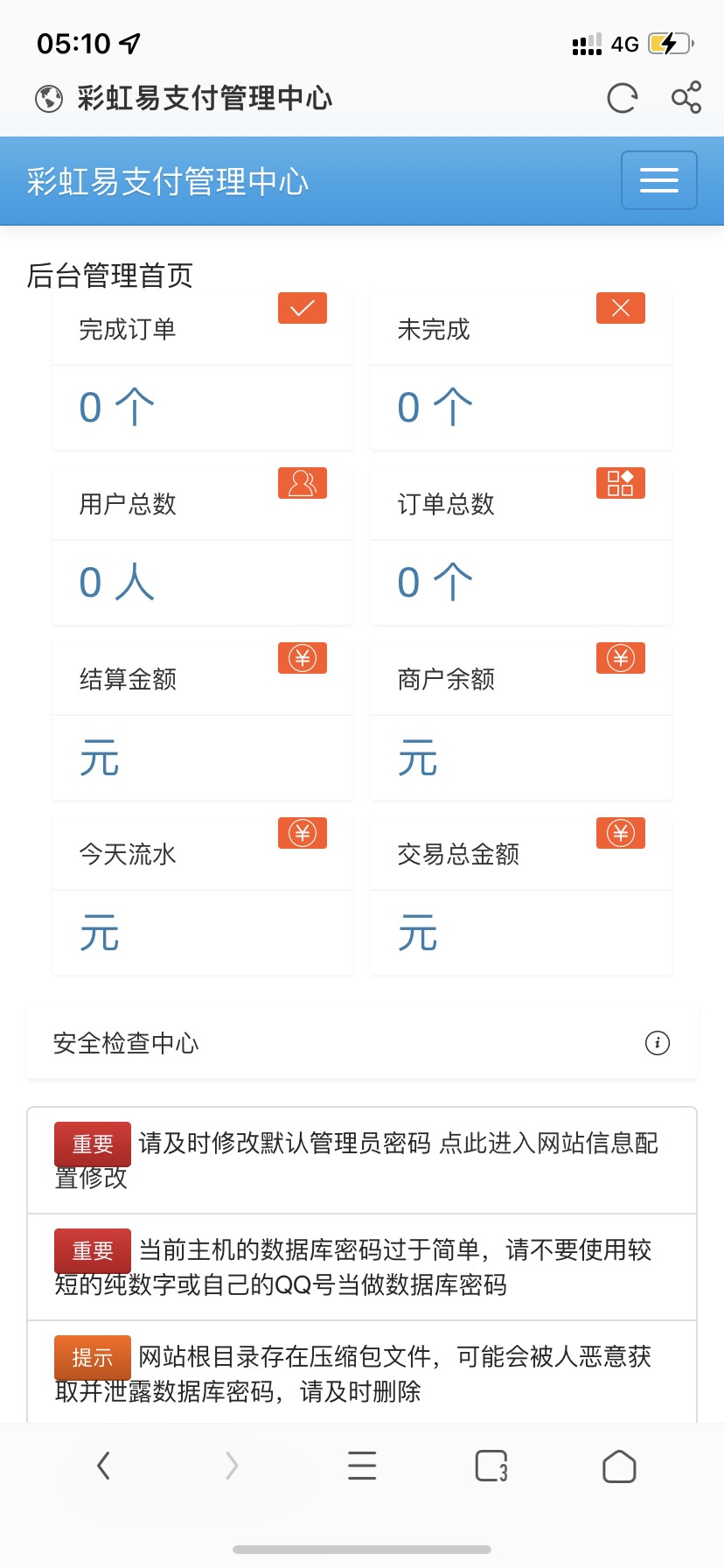Click the 订单总数 grid icon

point(620,482)
